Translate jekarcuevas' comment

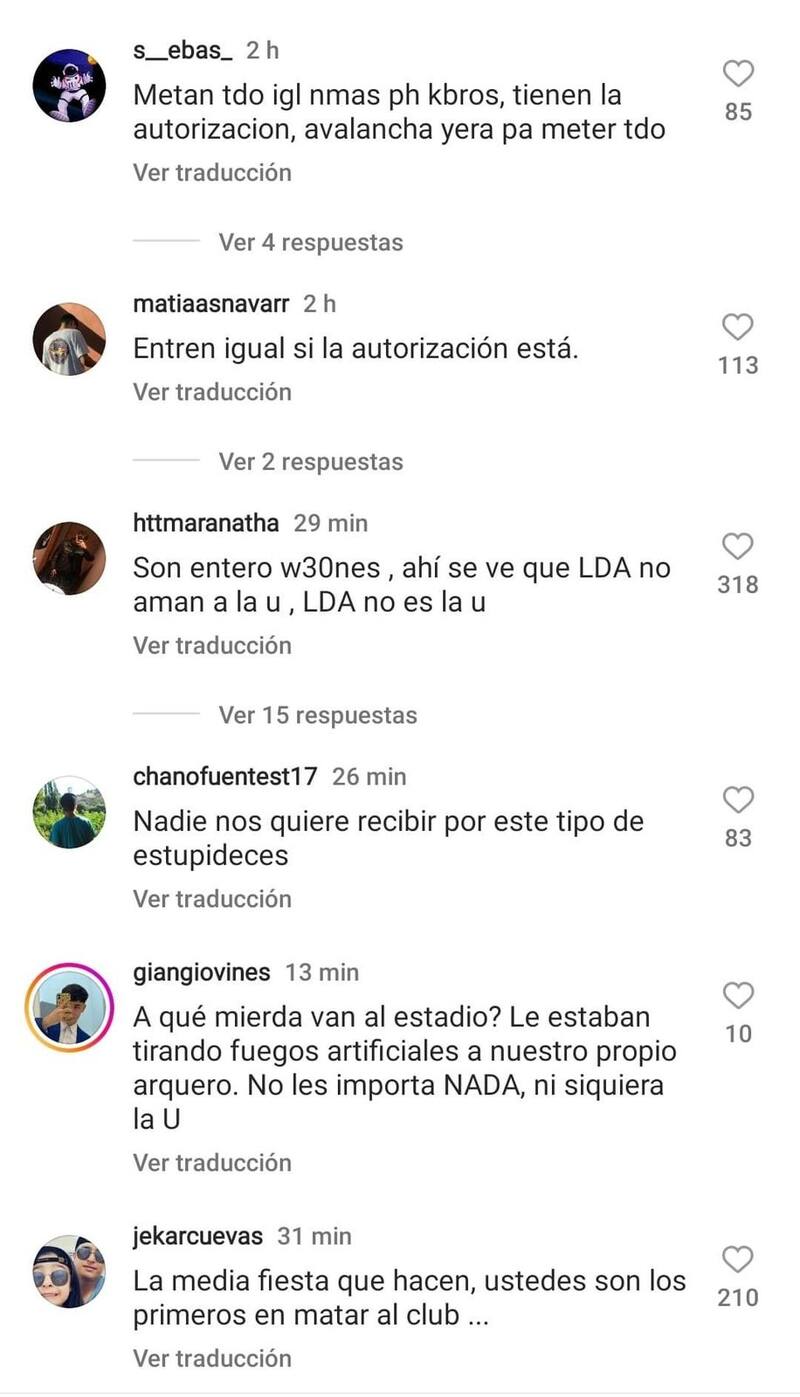point(212,1358)
